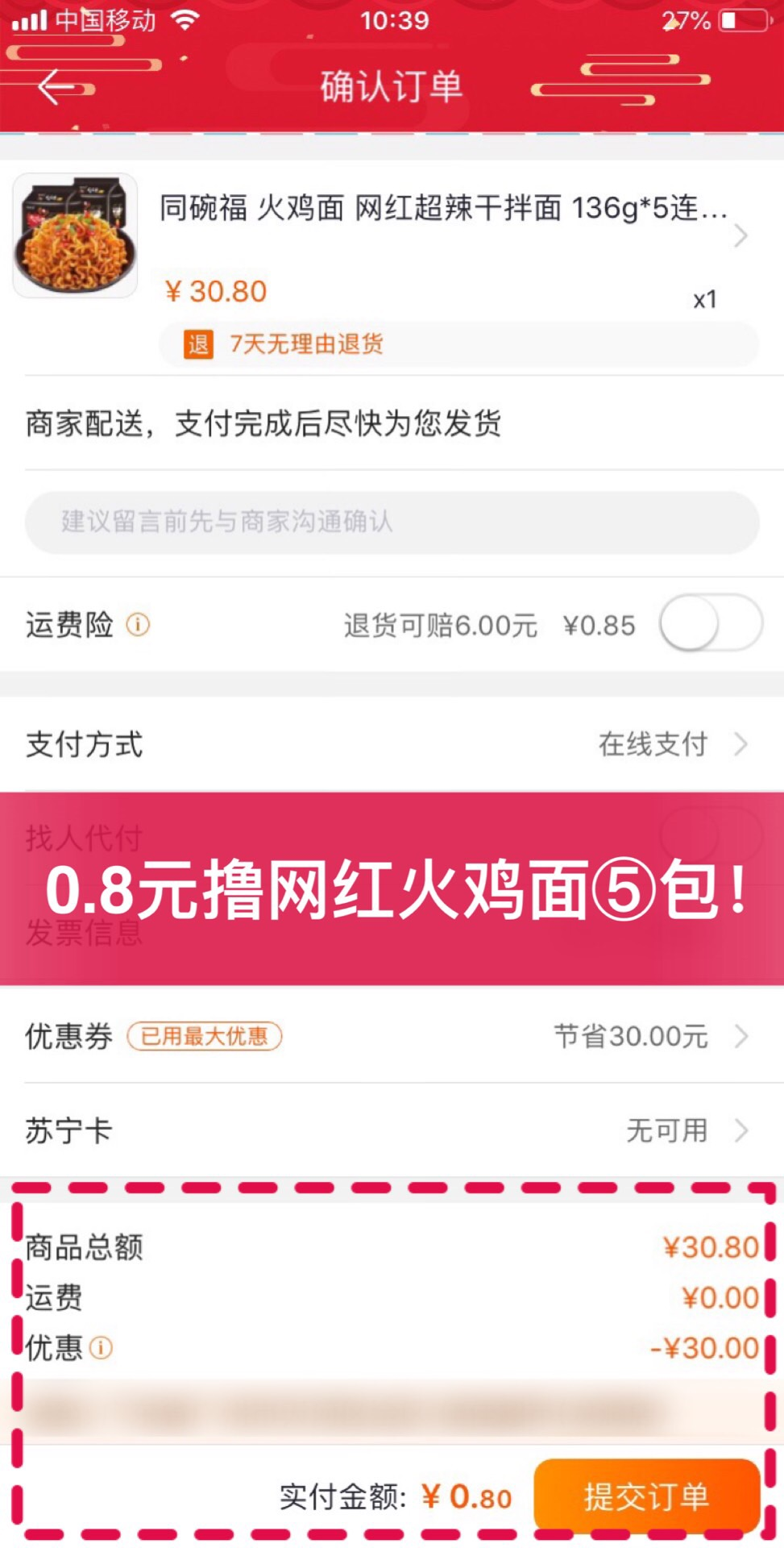Tap the merchant message input field
The height and width of the screenshot is (1548, 784).
point(392,522)
